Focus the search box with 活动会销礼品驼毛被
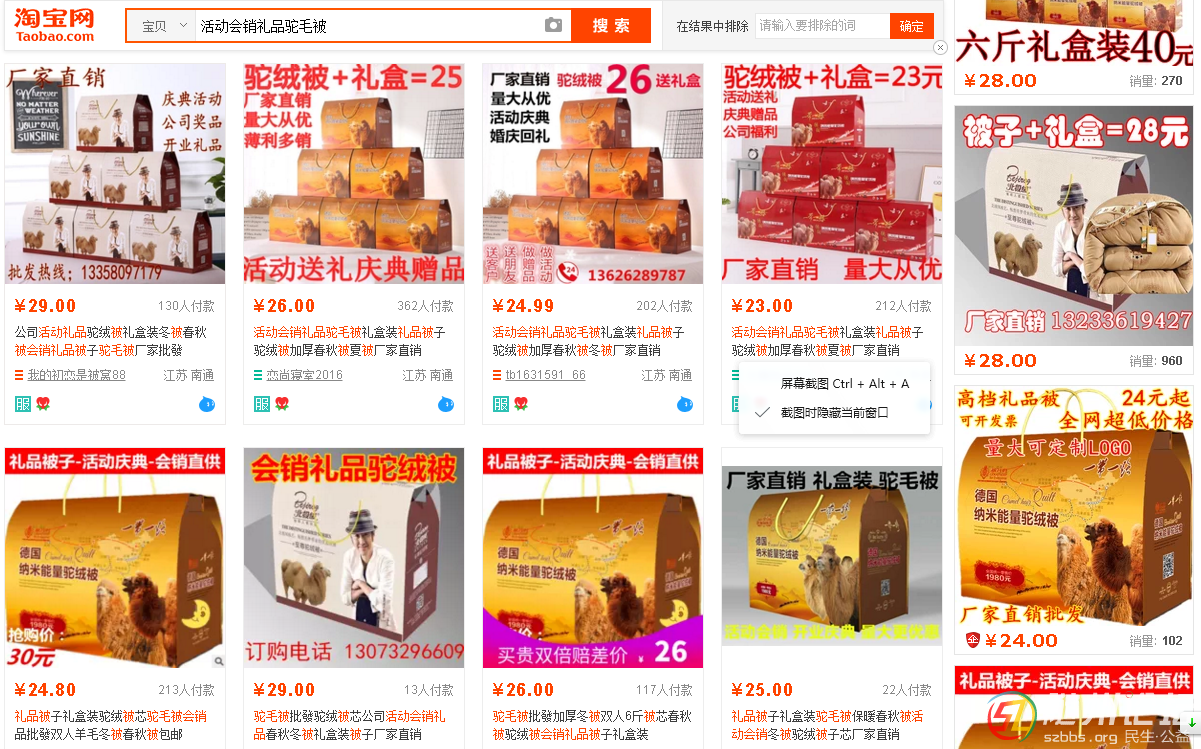This screenshot has width=1201, height=749. pyautogui.click(x=365, y=26)
